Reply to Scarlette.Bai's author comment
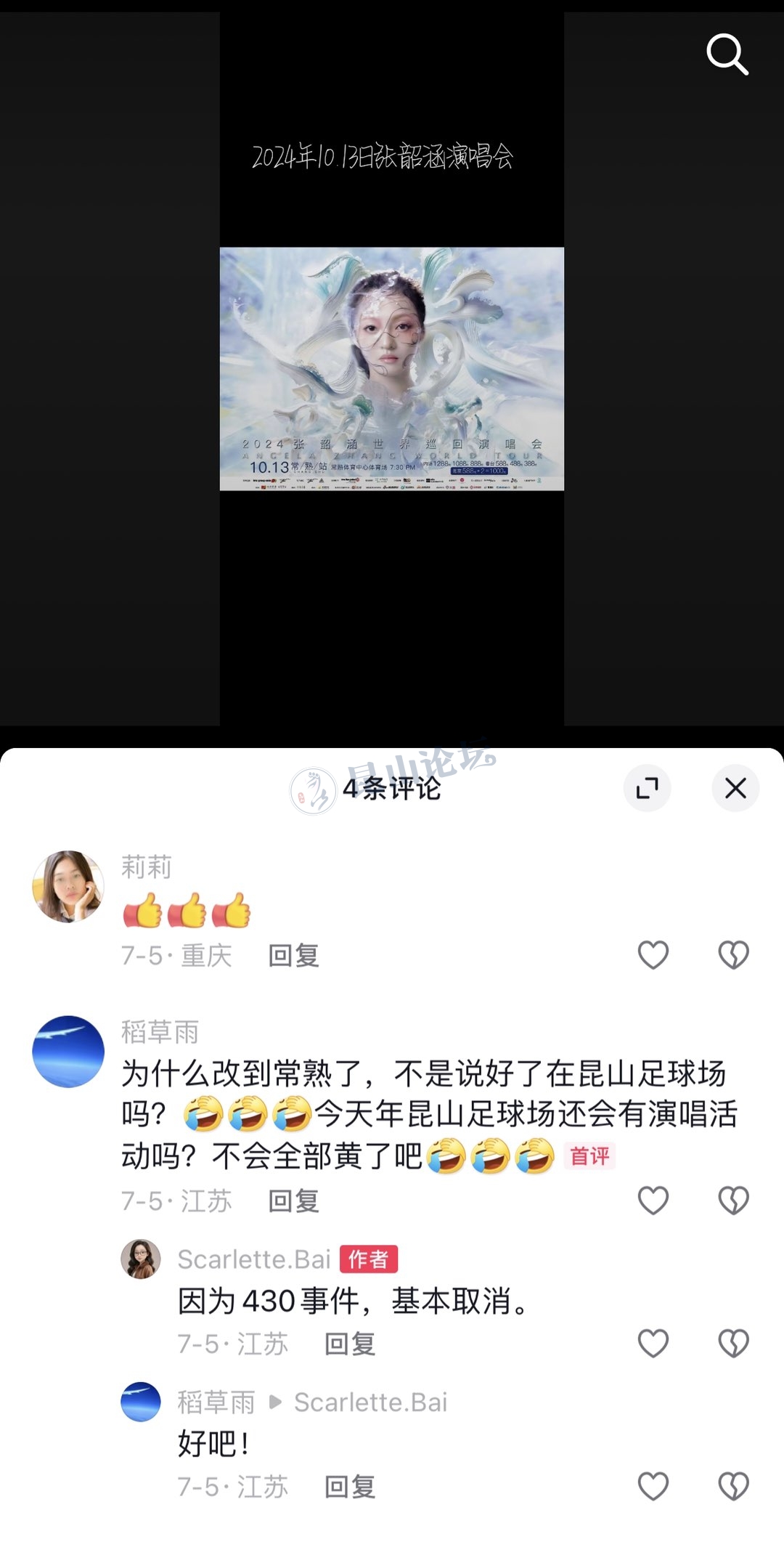784x1547 pixels. coord(350,1344)
